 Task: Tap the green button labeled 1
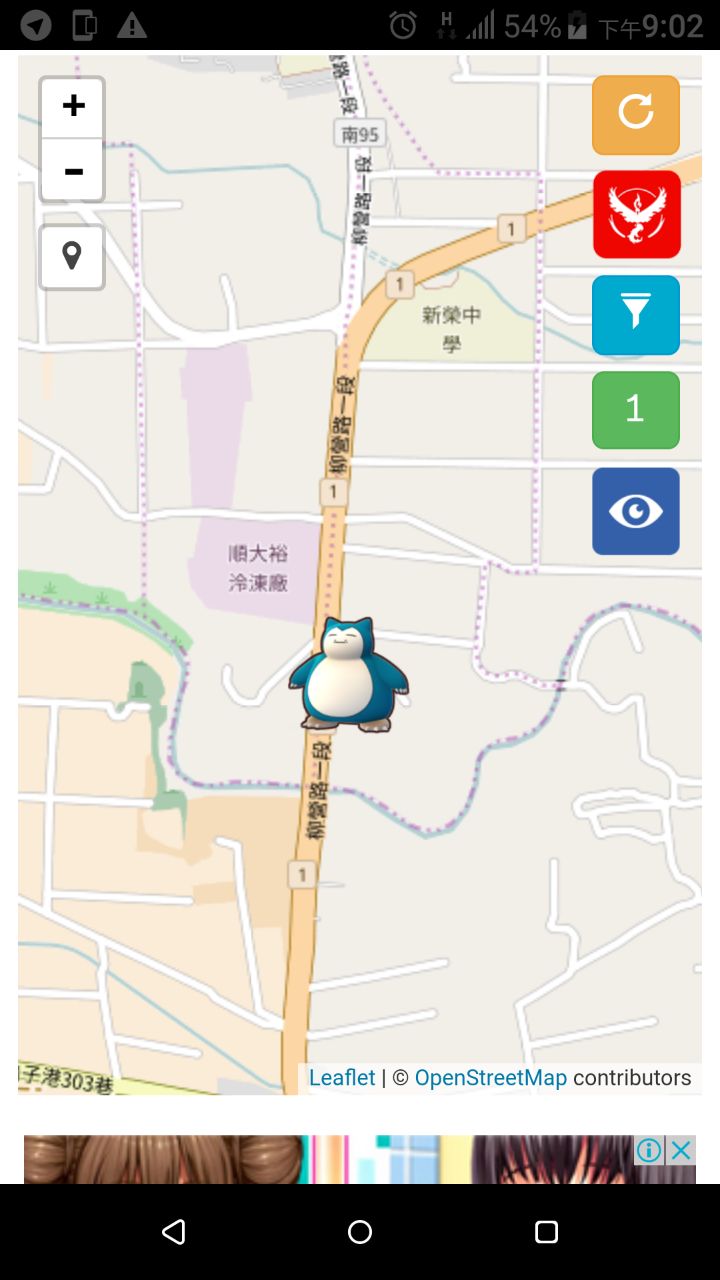(636, 410)
